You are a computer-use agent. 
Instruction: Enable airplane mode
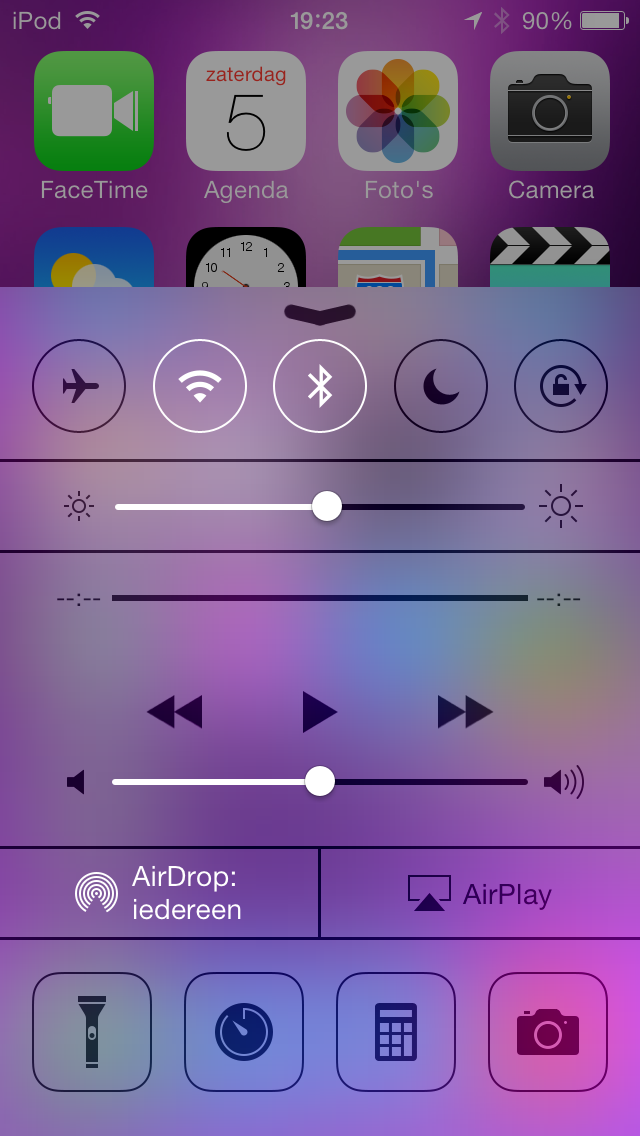point(79,386)
